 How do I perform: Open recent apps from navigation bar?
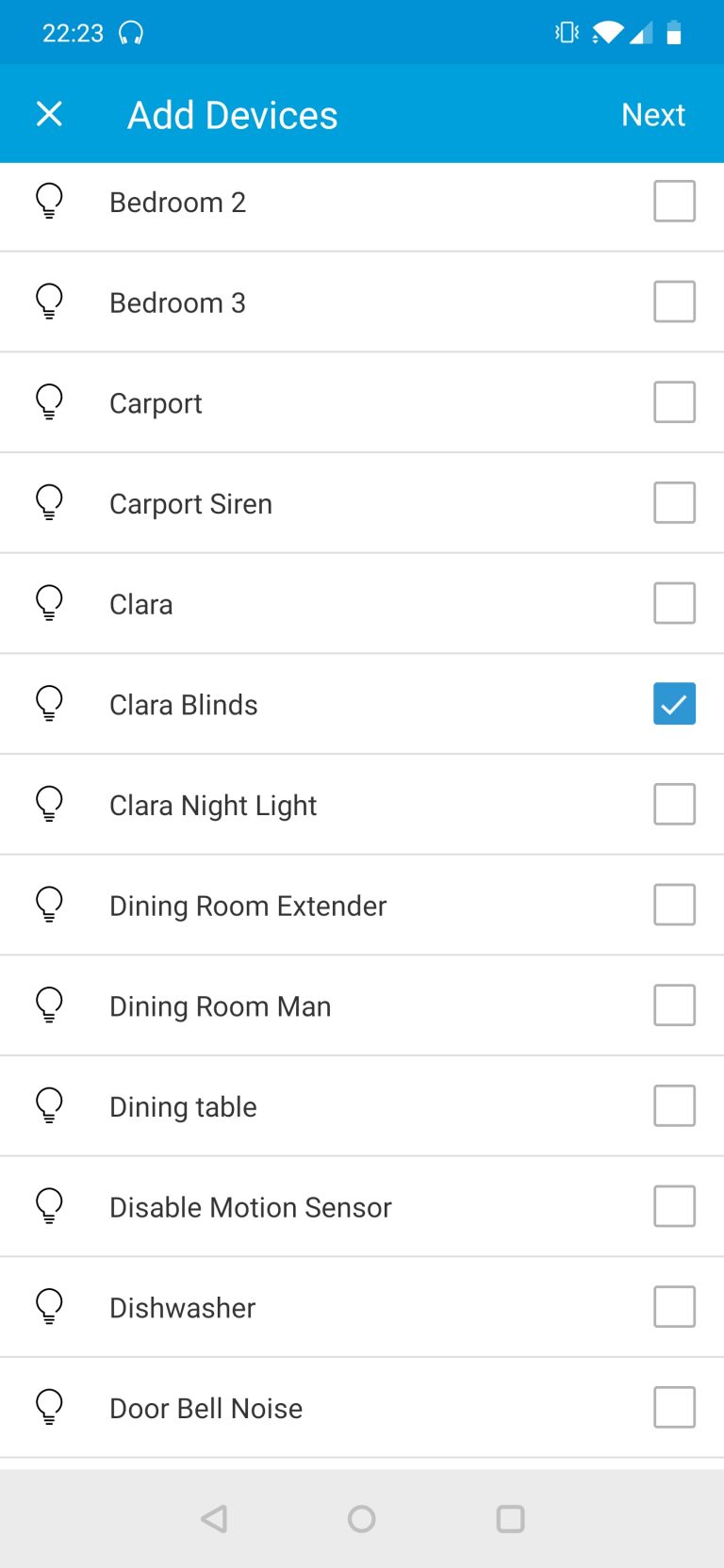click(x=510, y=1518)
